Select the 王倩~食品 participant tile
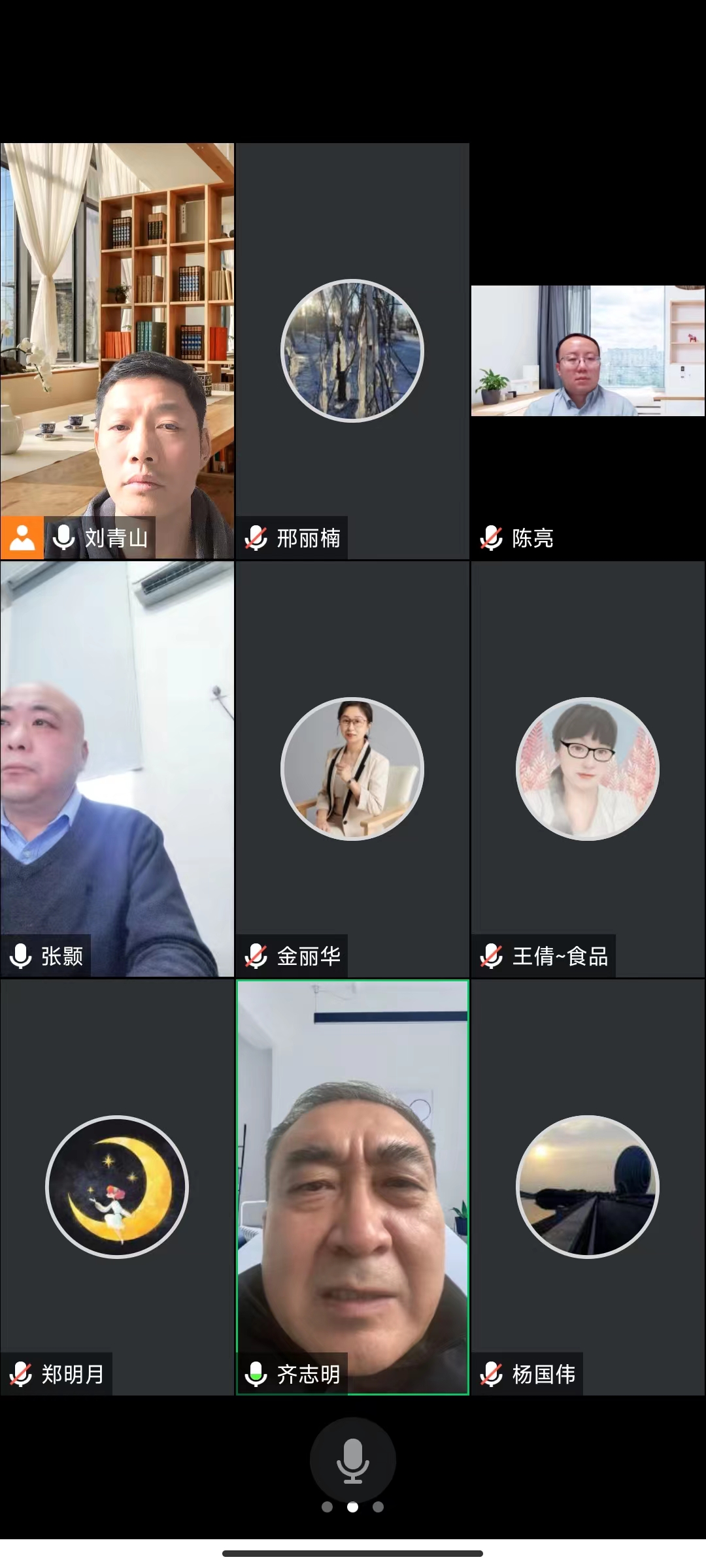Viewport: 706px width, 1568px height. pyautogui.click(x=588, y=769)
